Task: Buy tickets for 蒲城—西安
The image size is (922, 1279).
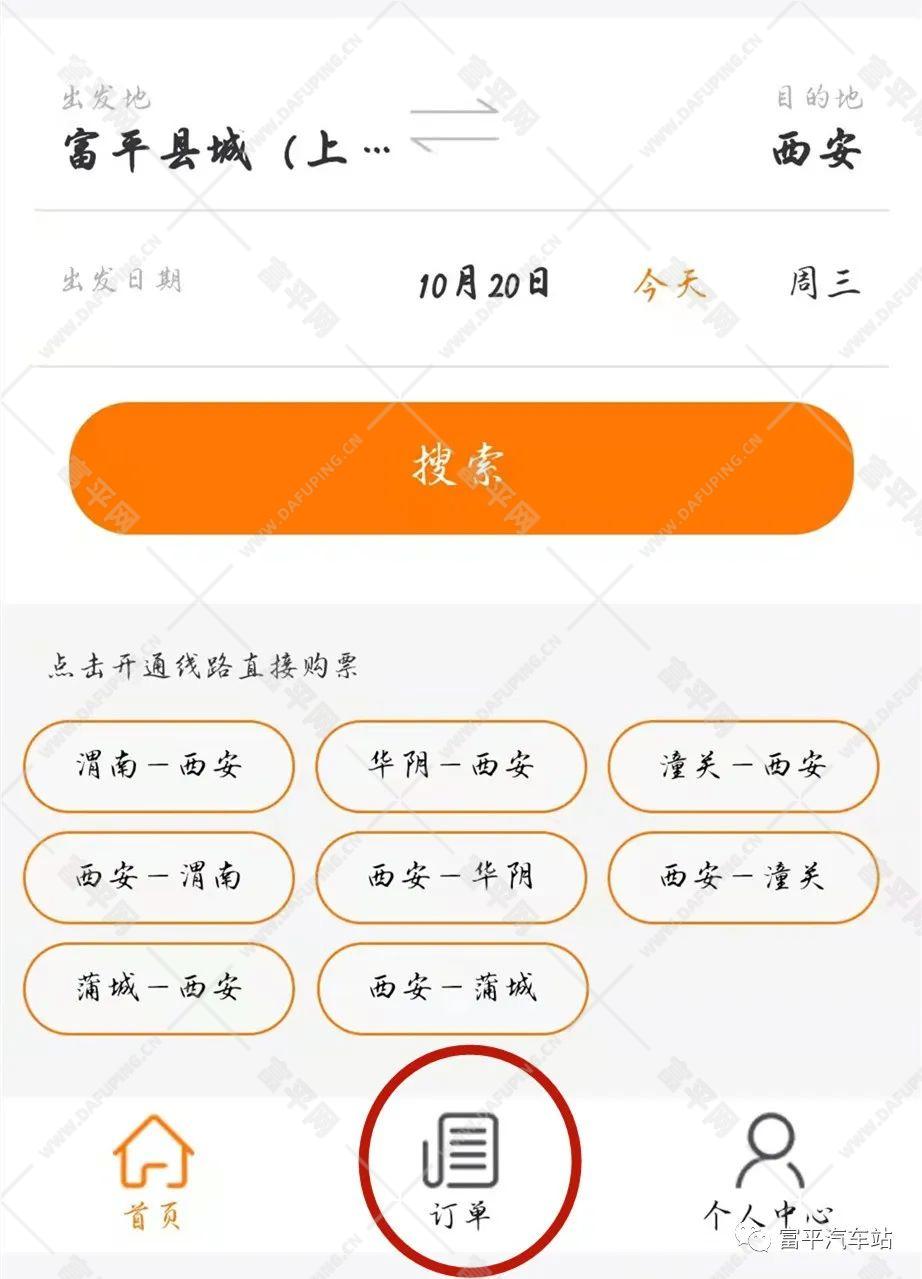Action: [159, 988]
